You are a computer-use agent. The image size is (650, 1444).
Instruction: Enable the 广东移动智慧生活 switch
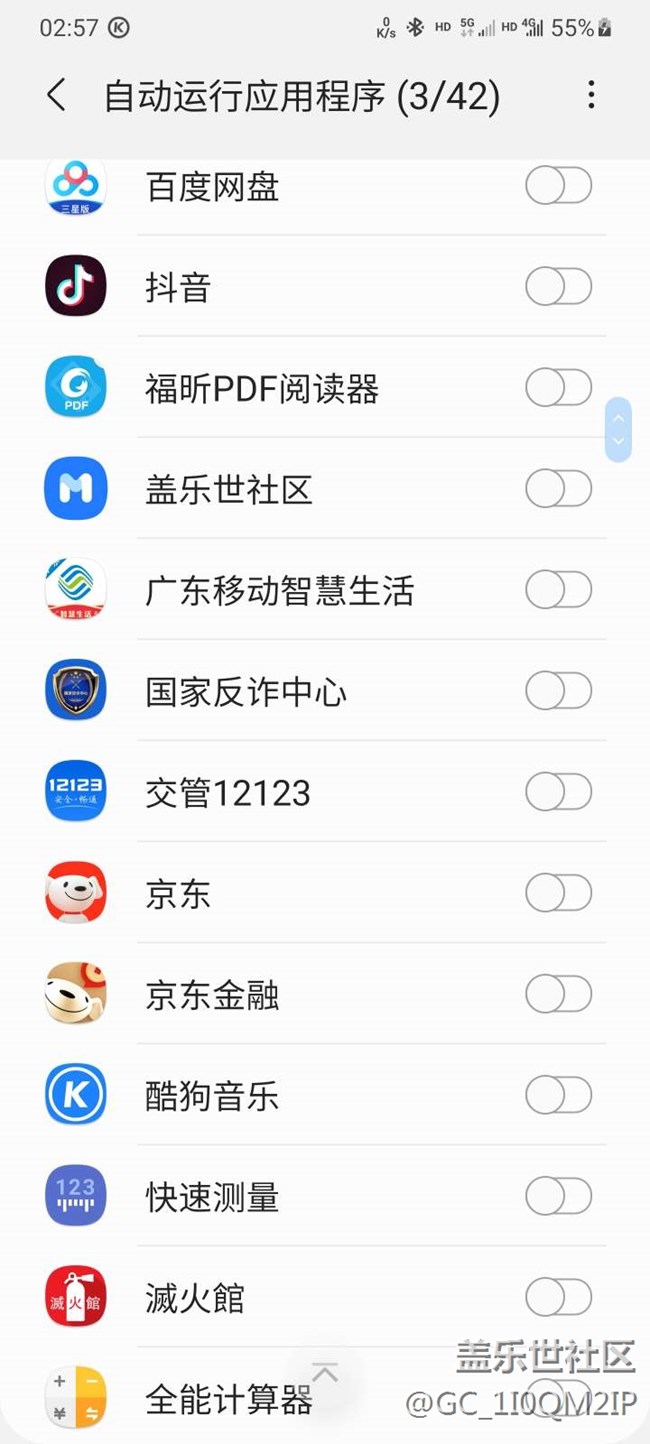pos(558,590)
